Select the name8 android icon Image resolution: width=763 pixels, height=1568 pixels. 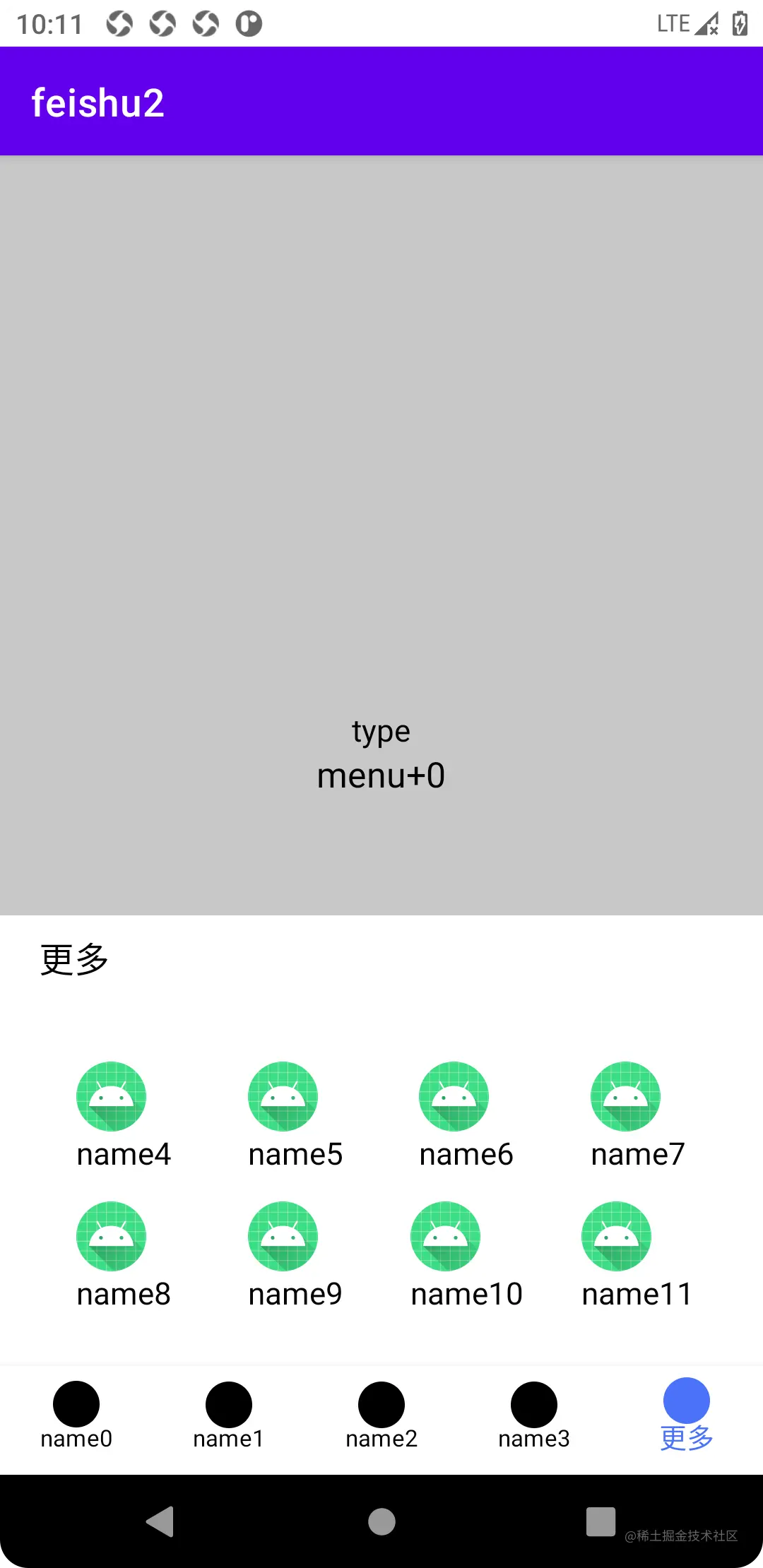(x=111, y=1236)
